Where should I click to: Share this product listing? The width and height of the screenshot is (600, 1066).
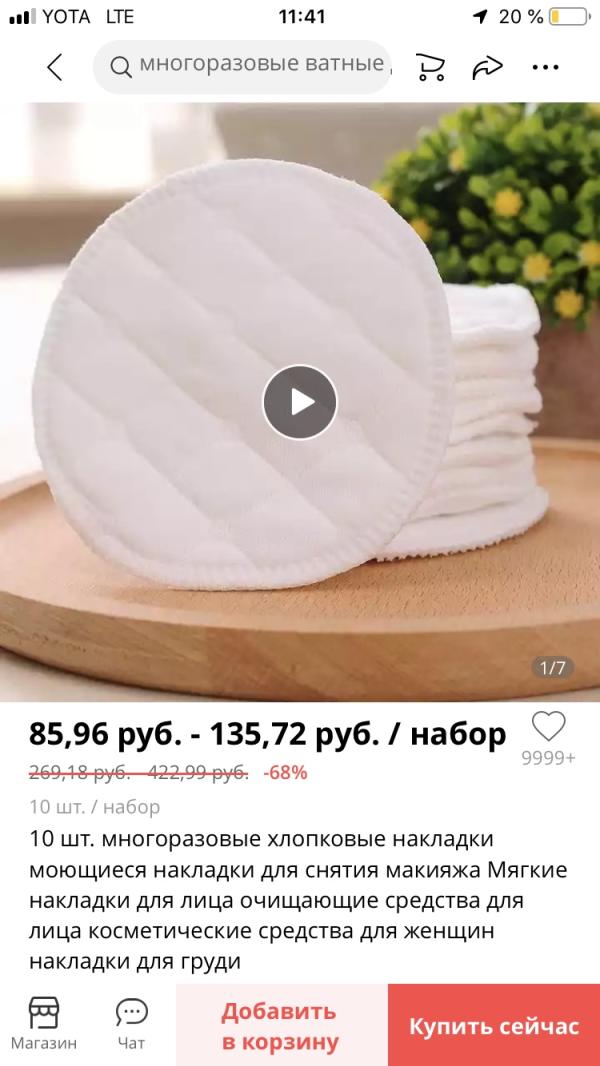pyautogui.click(x=487, y=67)
